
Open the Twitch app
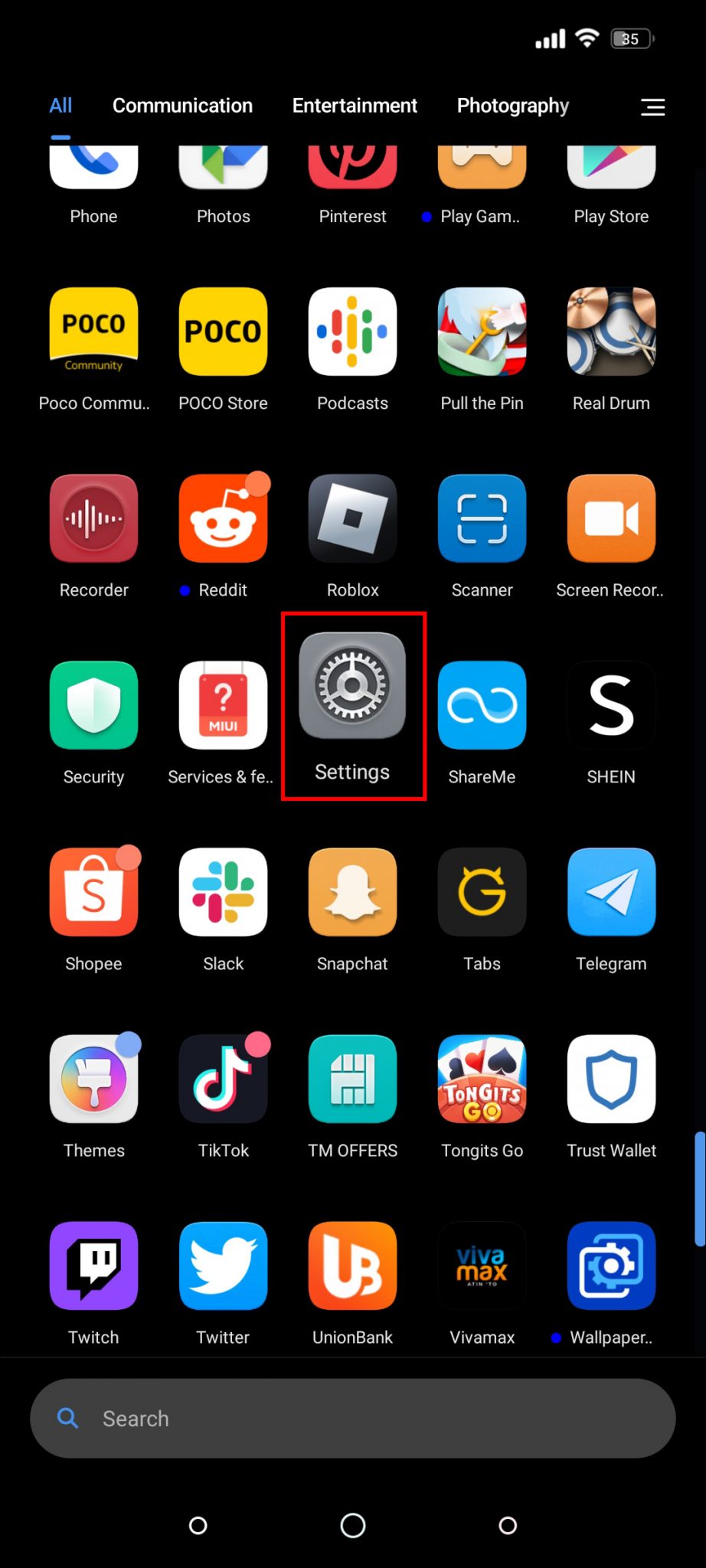(x=93, y=1266)
